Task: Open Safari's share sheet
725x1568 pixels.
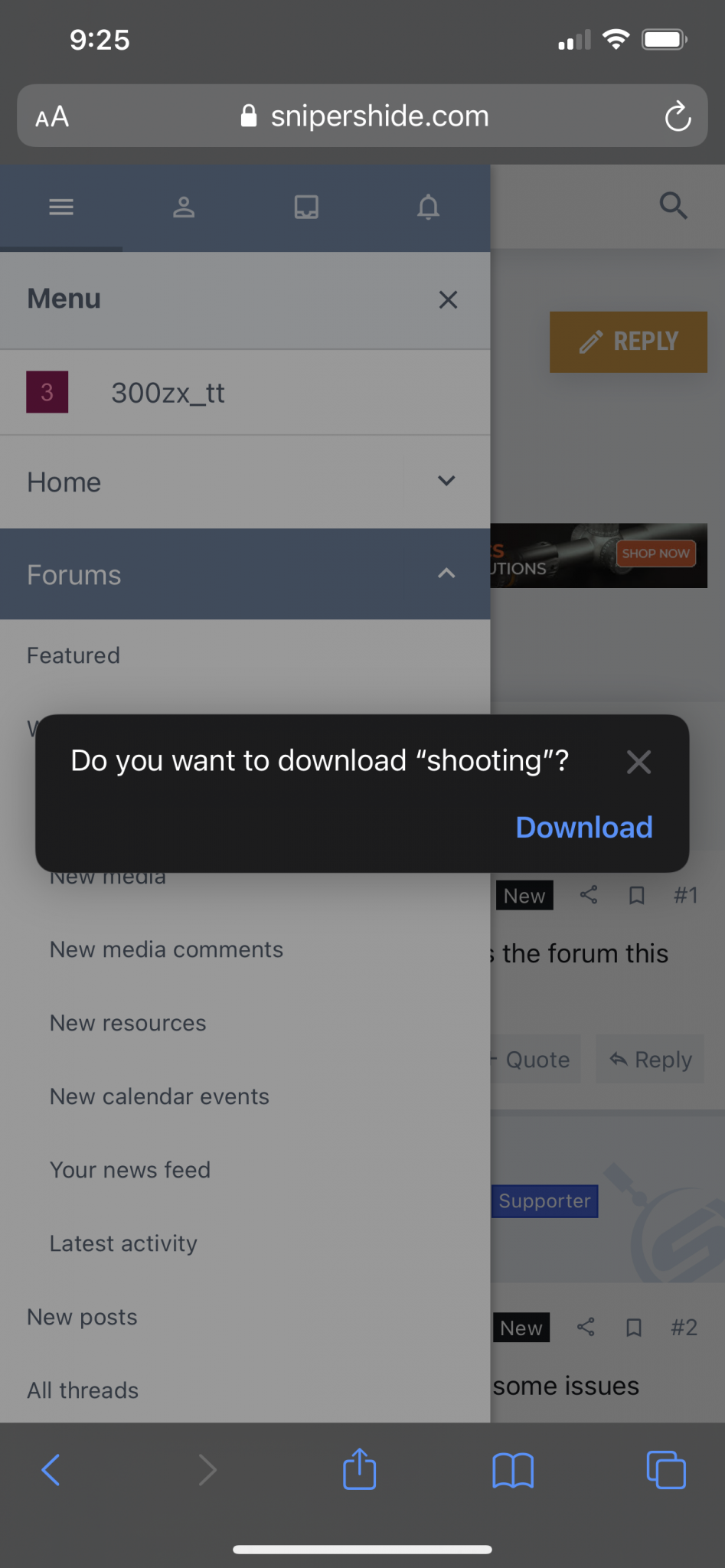Action: coord(359,1469)
